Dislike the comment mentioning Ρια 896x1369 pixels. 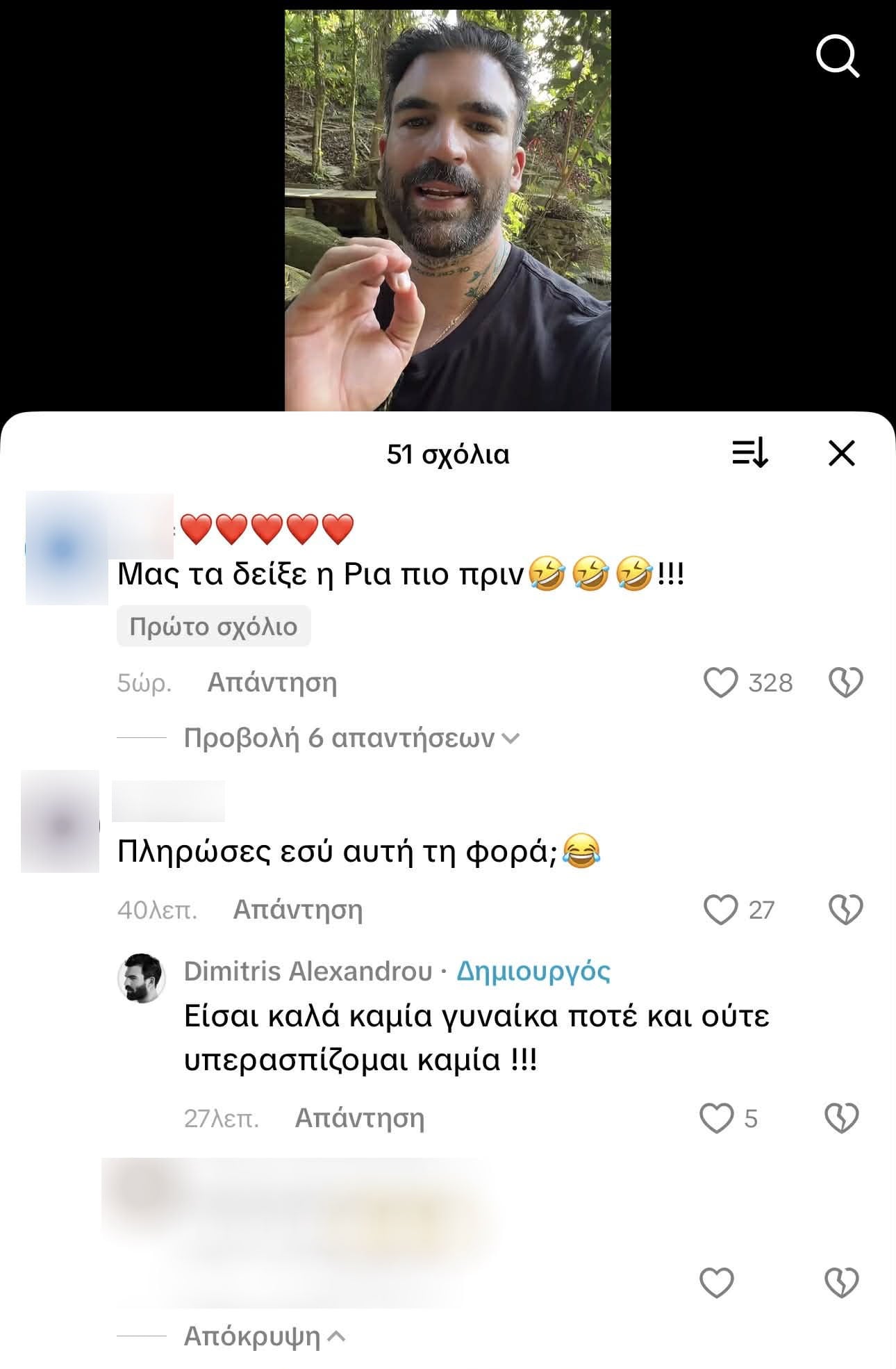(x=845, y=682)
